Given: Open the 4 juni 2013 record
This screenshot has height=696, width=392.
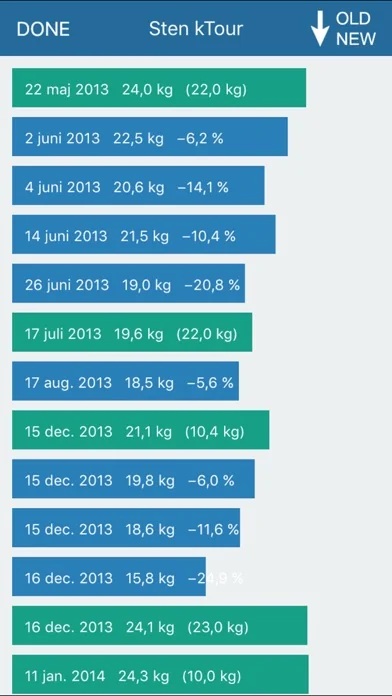Looking at the screenshot, I should tap(138, 185).
